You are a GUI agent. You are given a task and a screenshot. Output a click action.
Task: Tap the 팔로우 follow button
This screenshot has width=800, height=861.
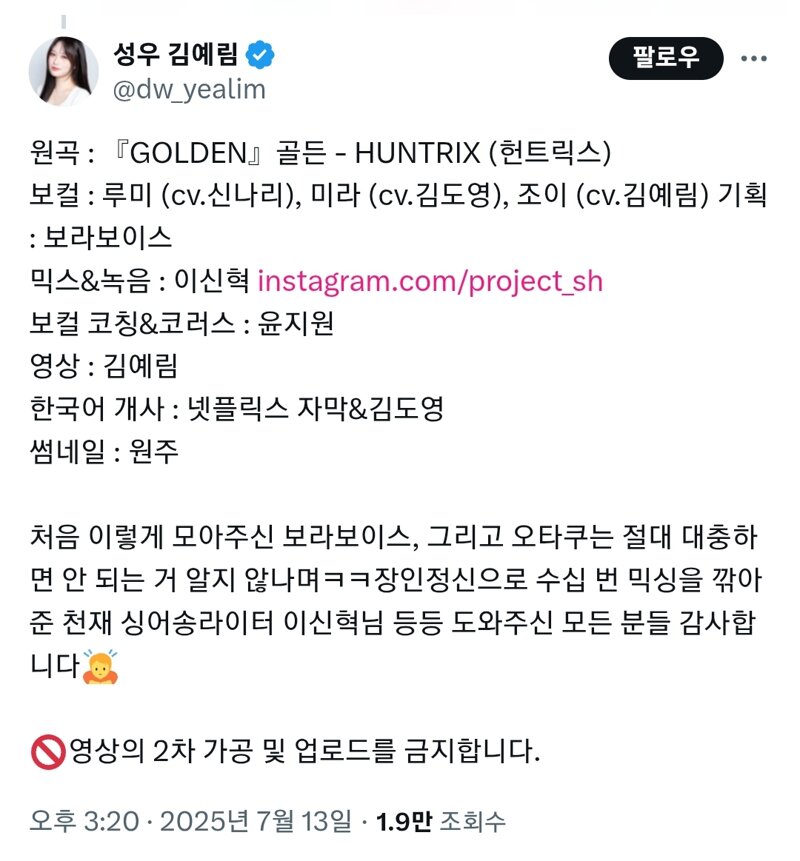pyautogui.click(x=665, y=59)
